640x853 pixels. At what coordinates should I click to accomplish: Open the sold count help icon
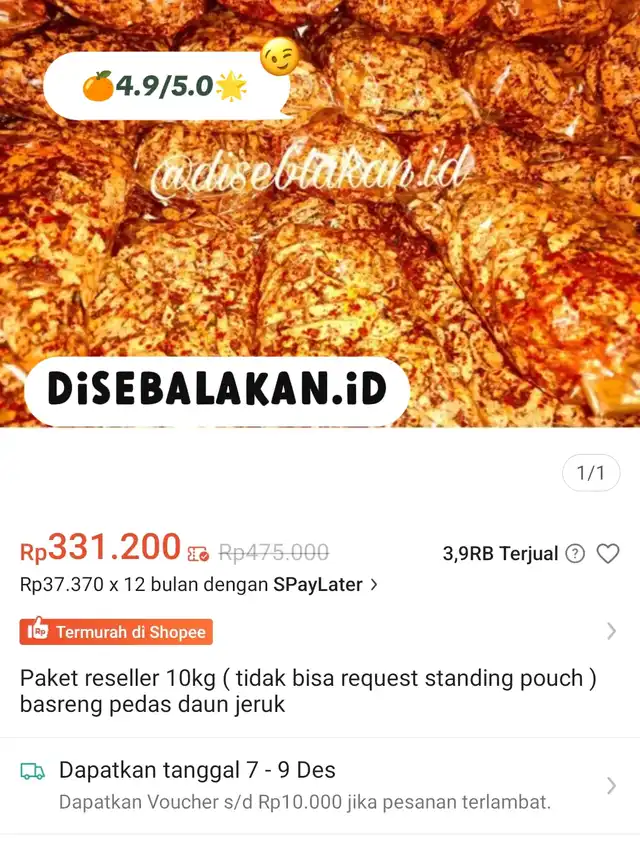575,553
